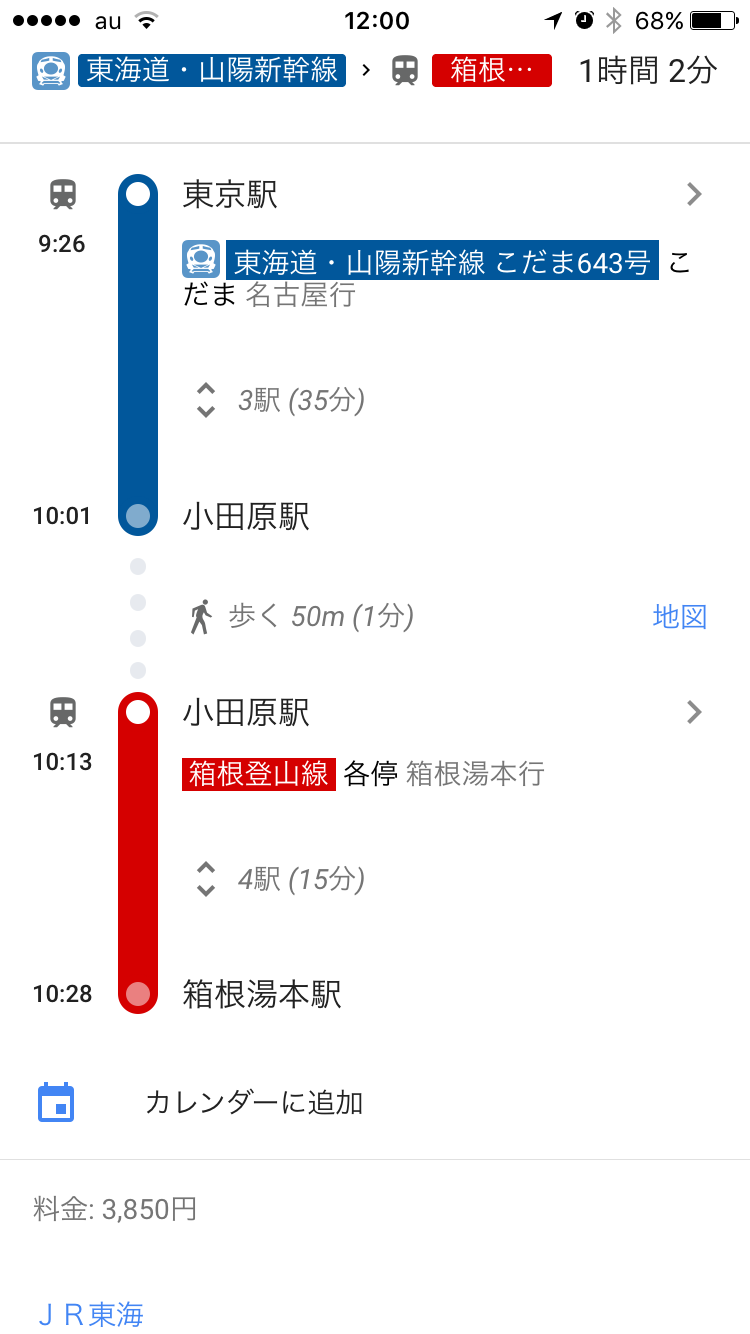Open the JR東海 link
The width and height of the screenshot is (750, 1334).
[x=92, y=1313]
